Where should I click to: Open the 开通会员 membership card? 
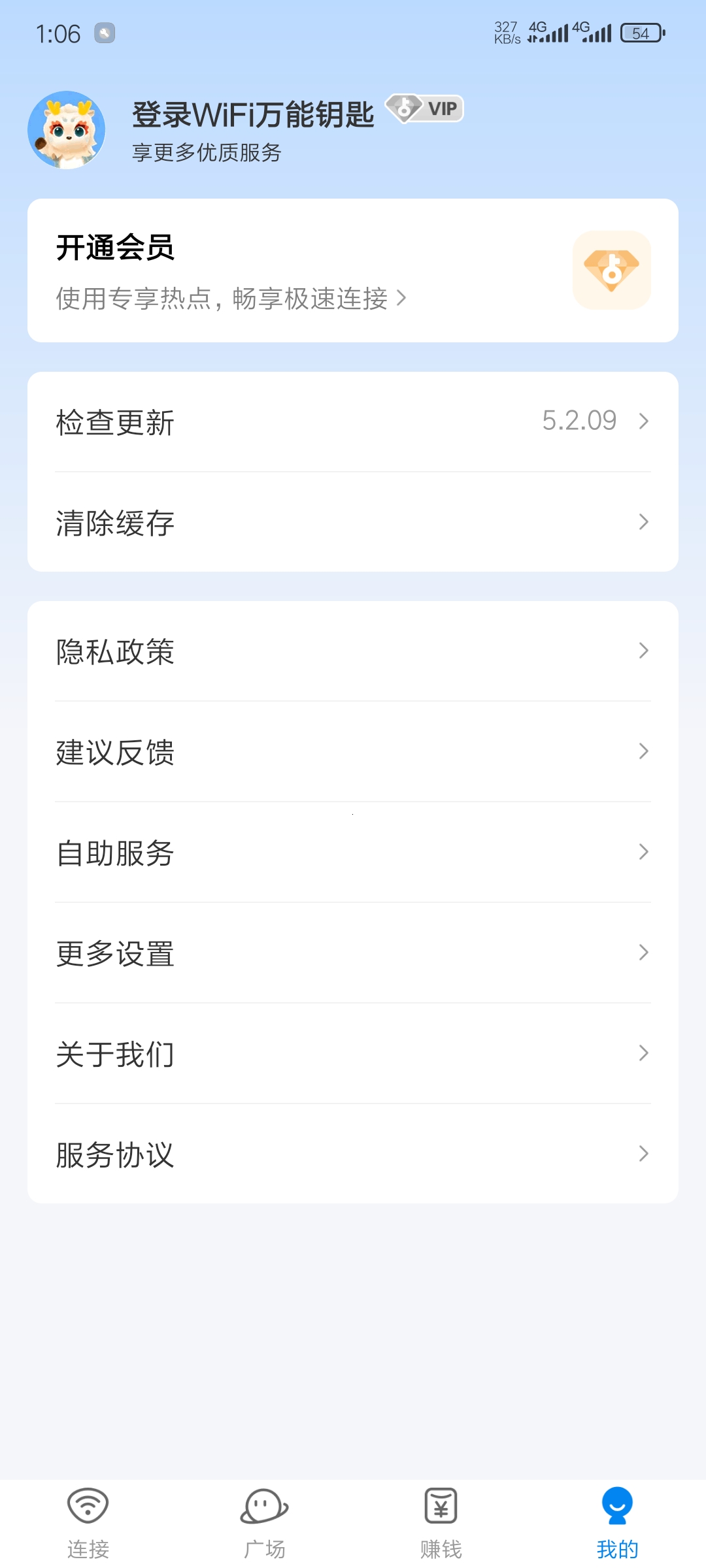(x=353, y=270)
